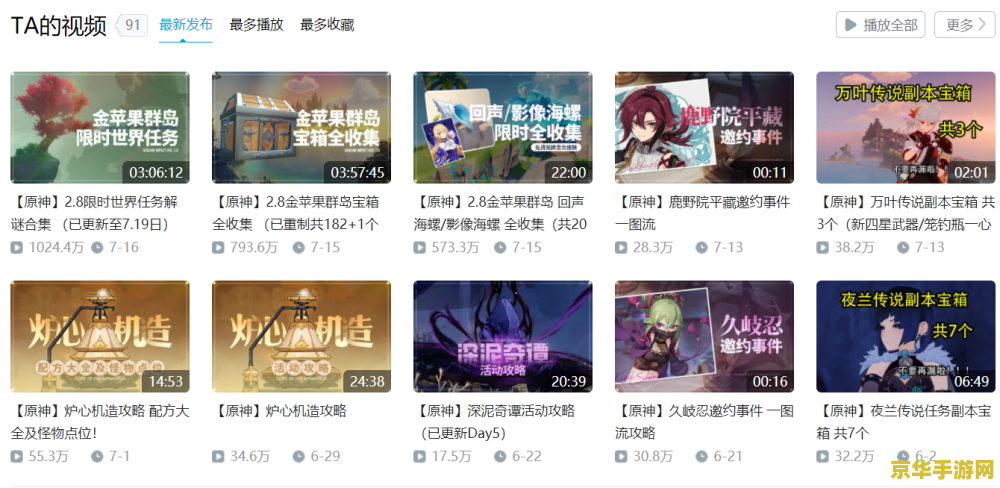Switch to the 最多收藏 tab
Image resolution: width=1000 pixels, height=488 pixels.
coord(327,25)
